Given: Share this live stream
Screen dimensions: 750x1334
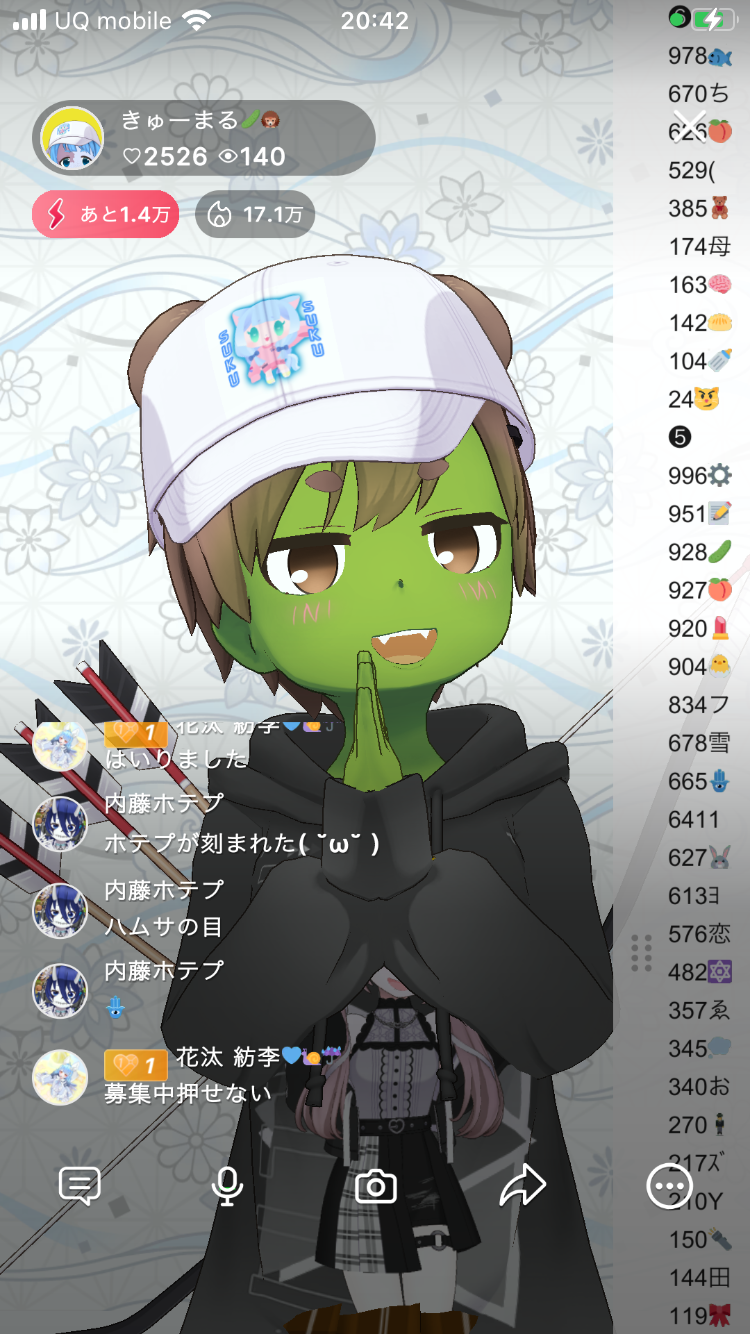Looking at the screenshot, I should pos(523,1185).
